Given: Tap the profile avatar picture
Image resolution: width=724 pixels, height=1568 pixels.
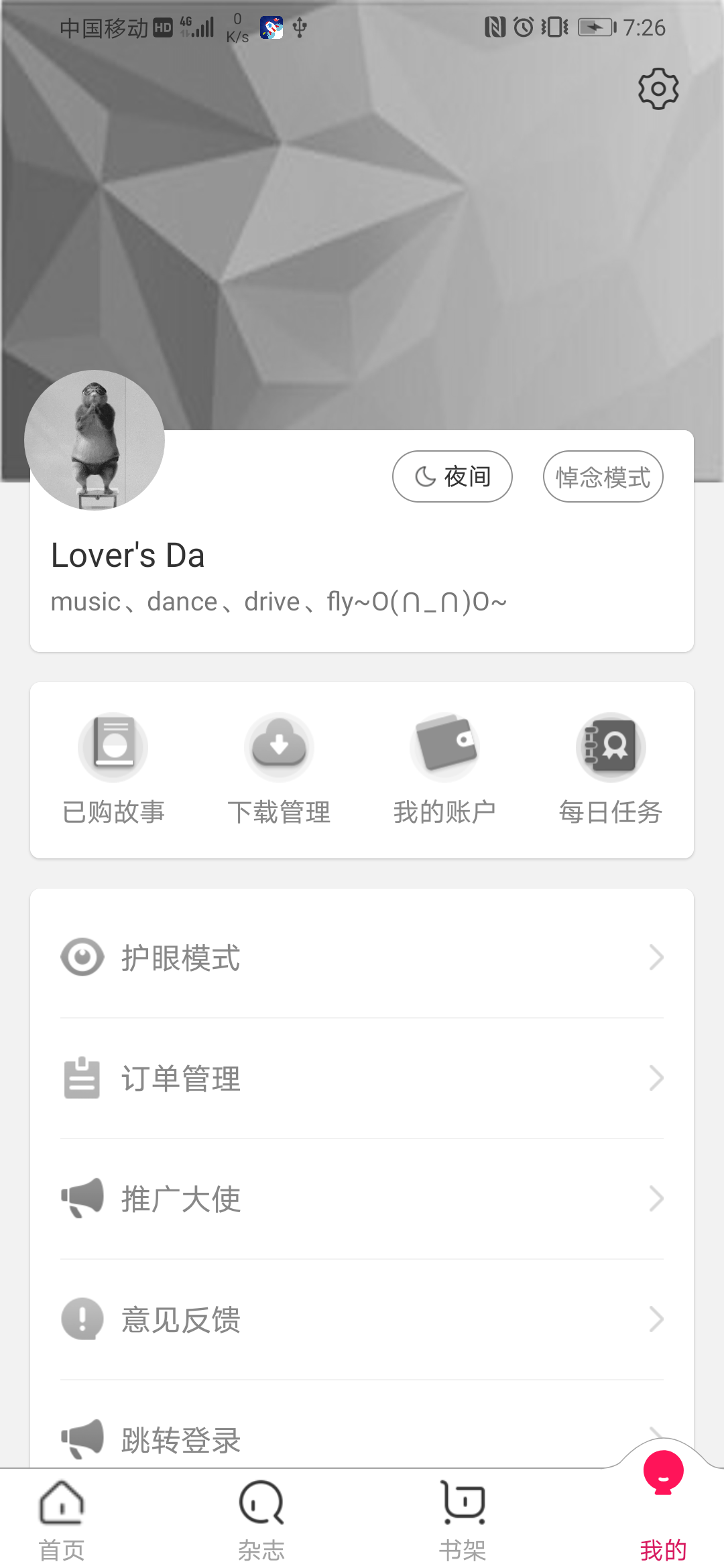Looking at the screenshot, I should point(95,440).
